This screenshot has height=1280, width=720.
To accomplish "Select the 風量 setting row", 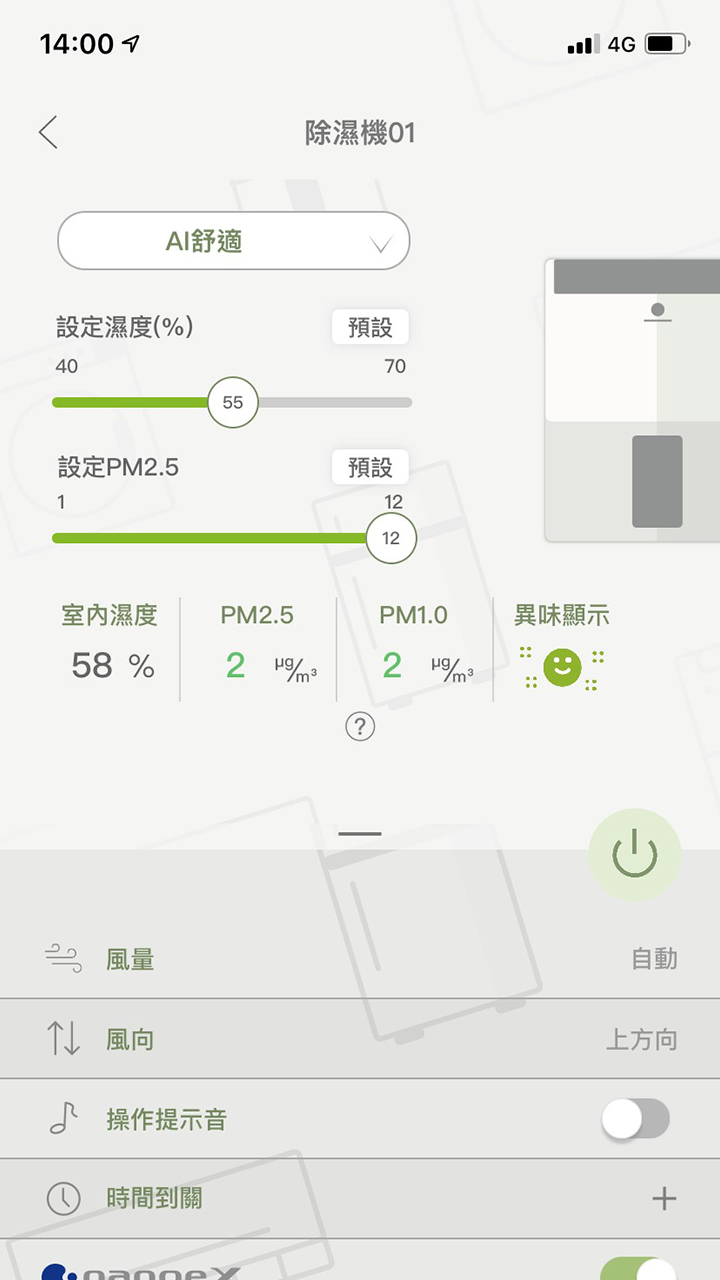I will click(360, 959).
